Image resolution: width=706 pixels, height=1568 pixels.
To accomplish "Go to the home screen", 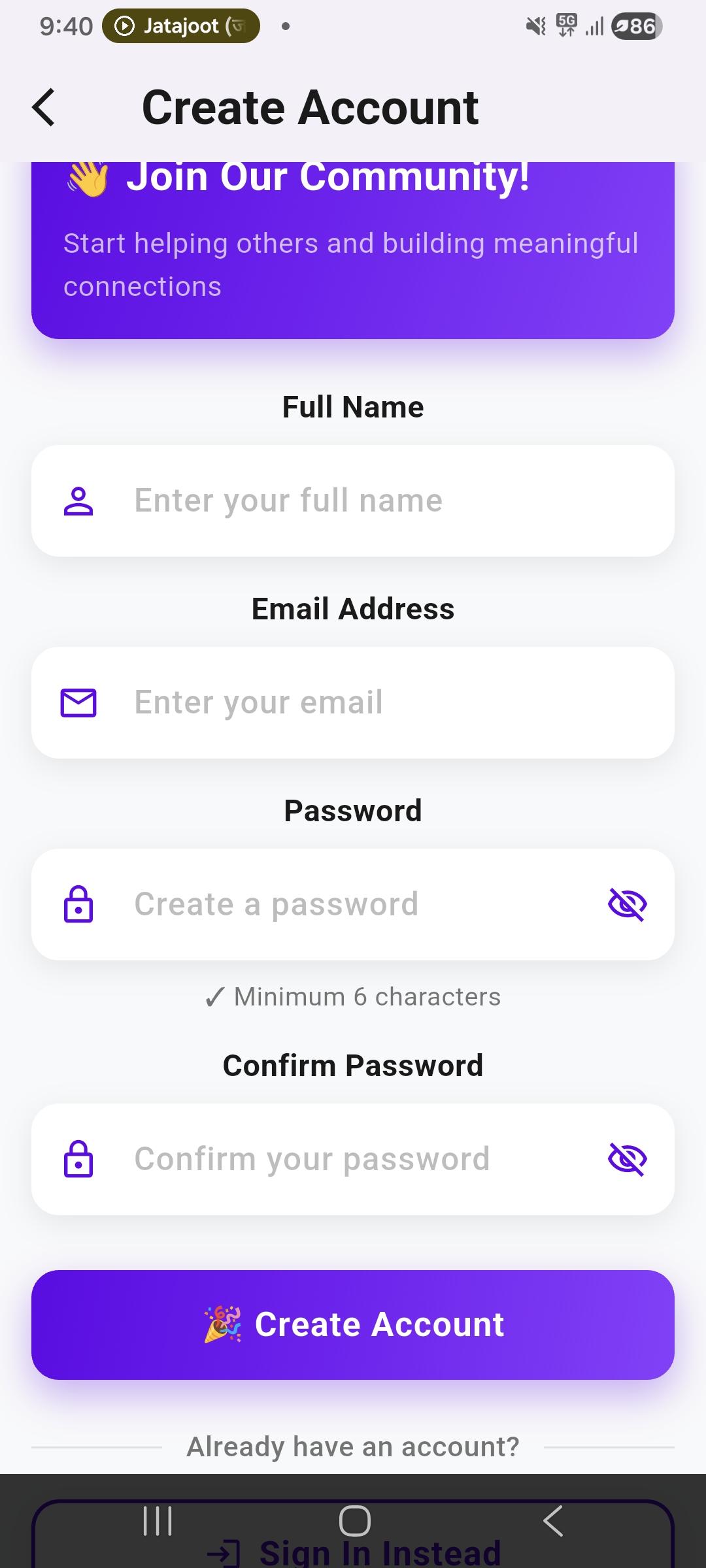I will coord(354,1521).
